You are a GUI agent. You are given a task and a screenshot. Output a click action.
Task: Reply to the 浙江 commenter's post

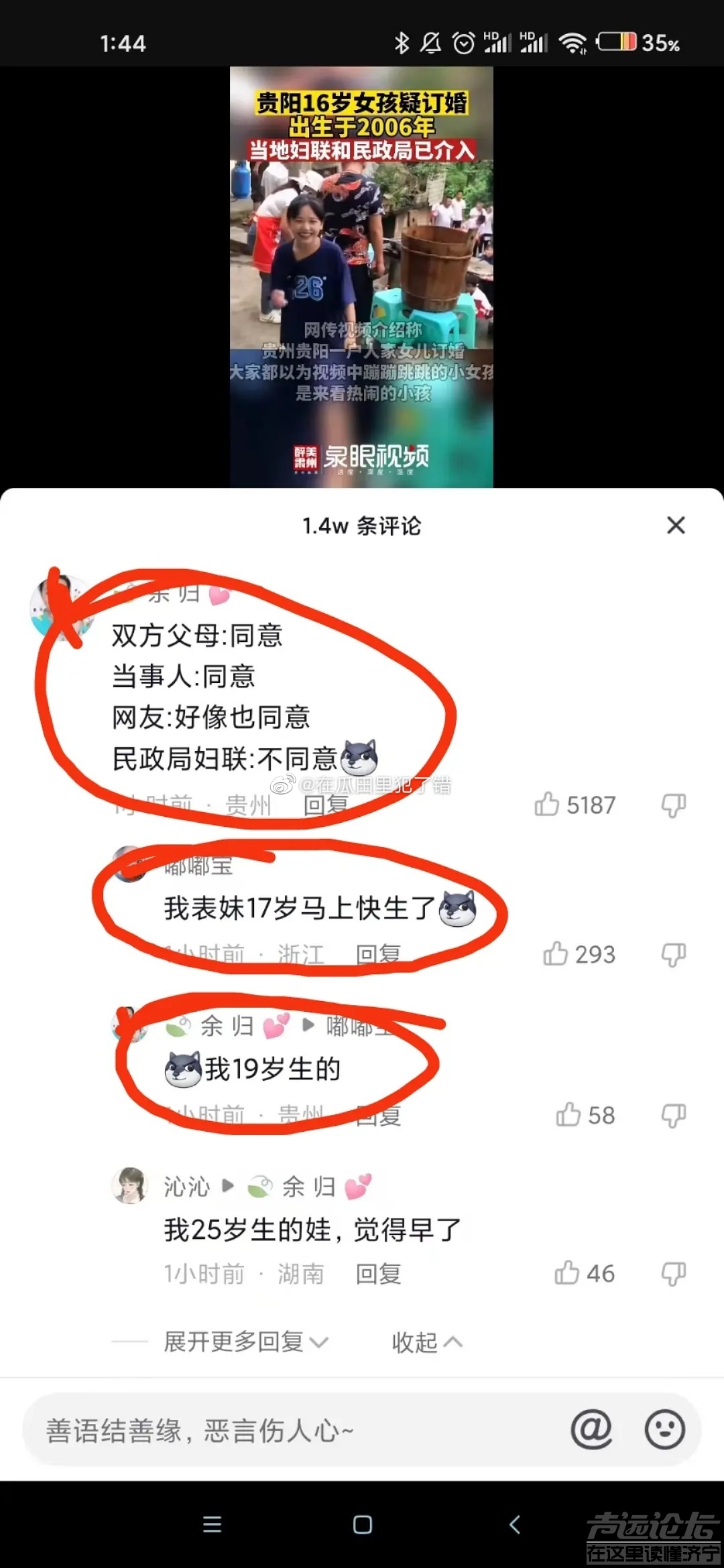click(x=378, y=954)
